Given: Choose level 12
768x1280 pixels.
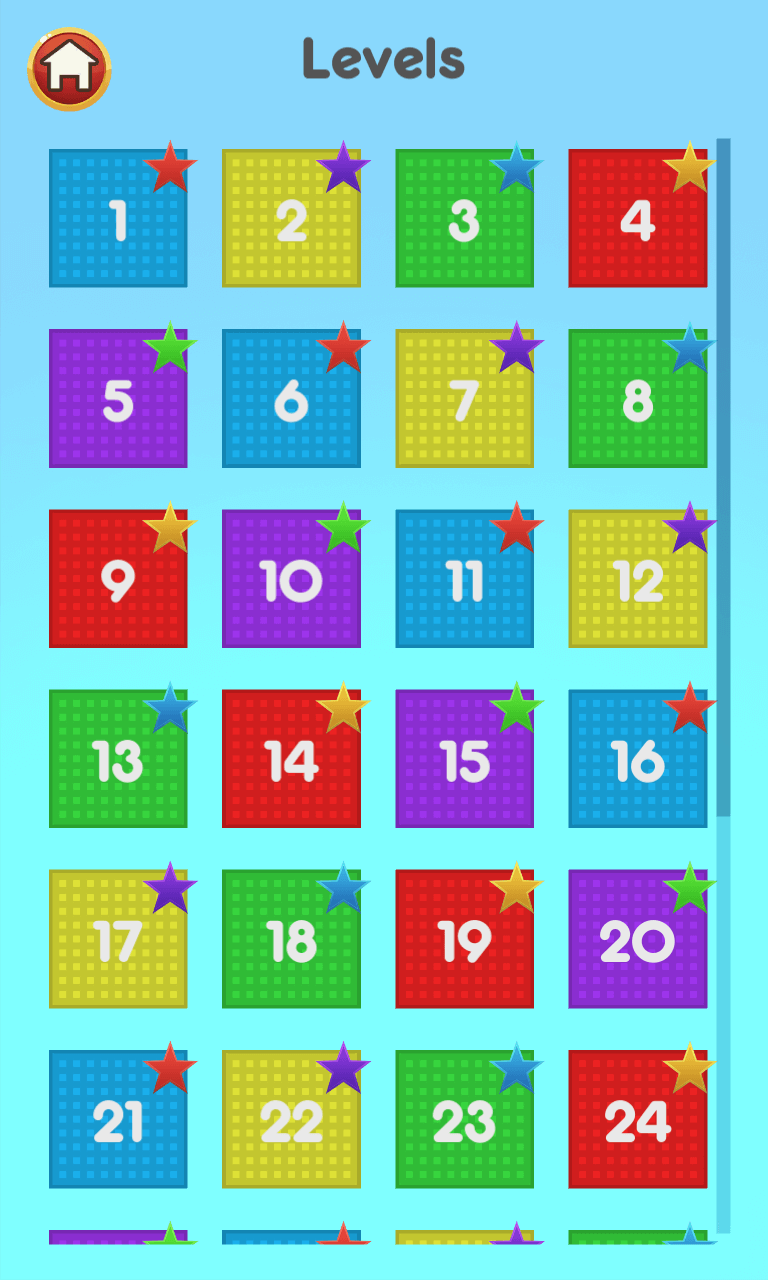Looking at the screenshot, I should (x=637, y=579).
